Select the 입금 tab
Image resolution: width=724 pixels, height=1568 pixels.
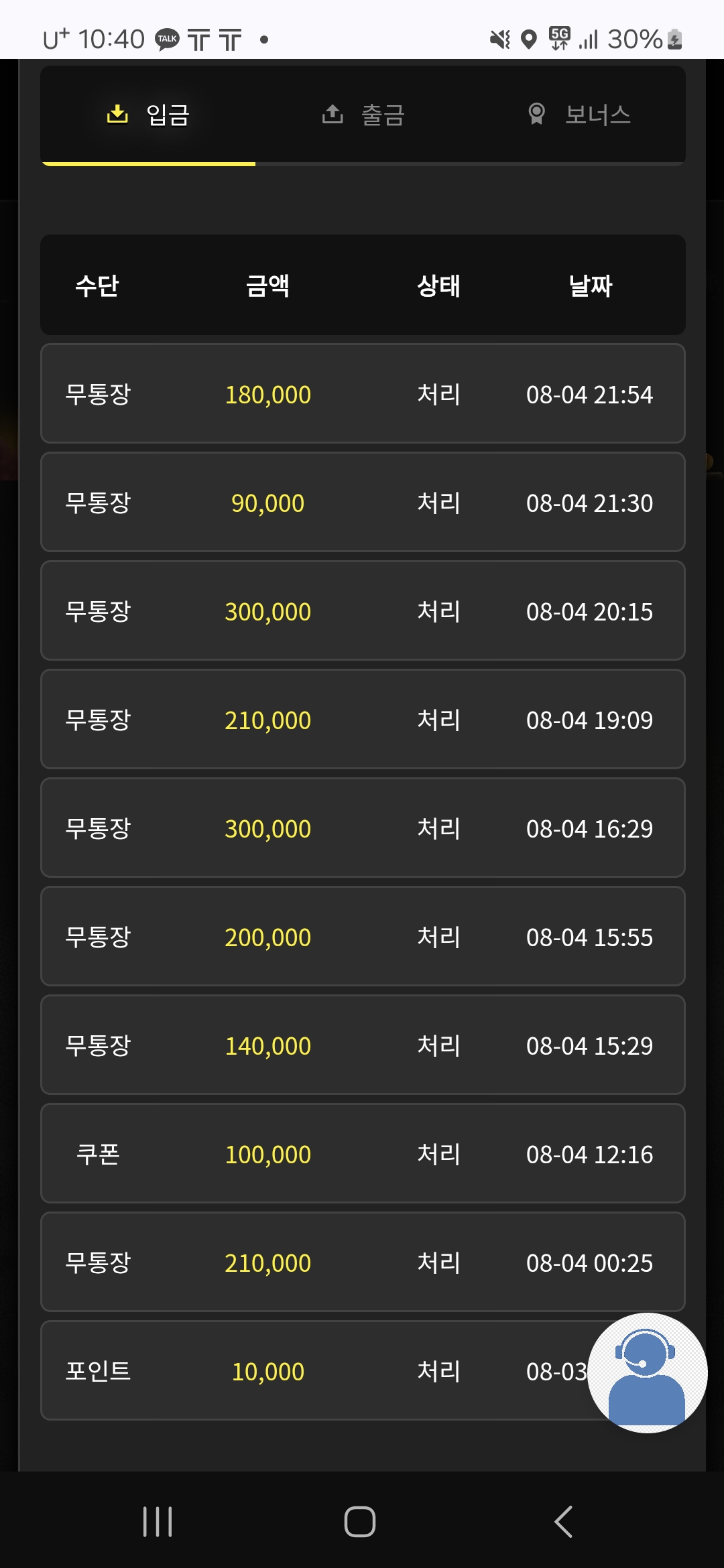[x=148, y=115]
